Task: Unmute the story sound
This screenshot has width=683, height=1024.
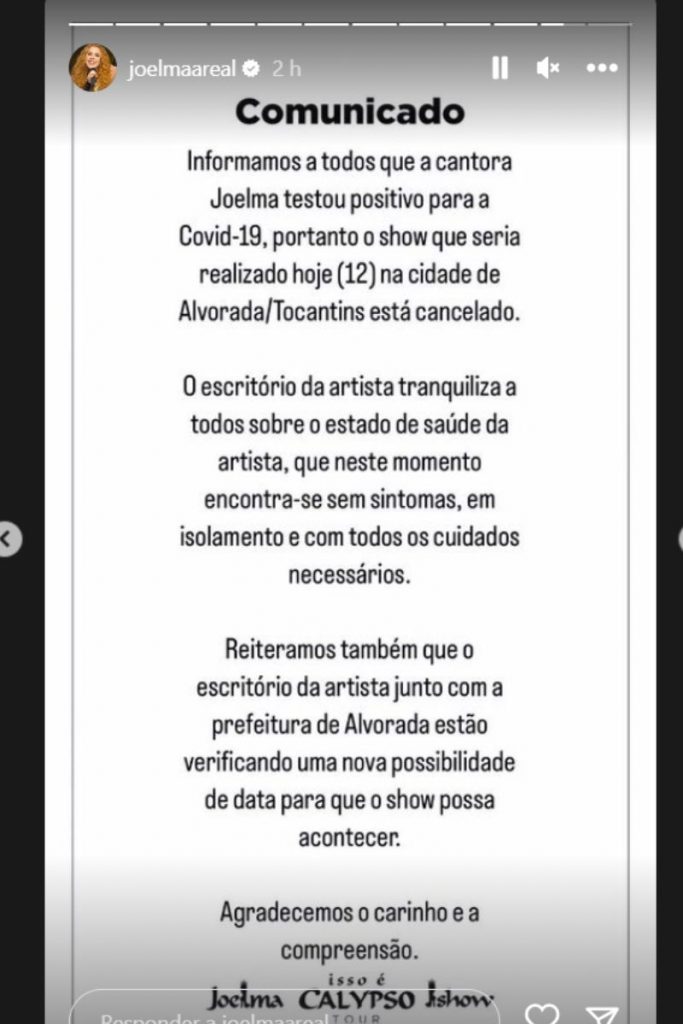Action: point(548,68)
